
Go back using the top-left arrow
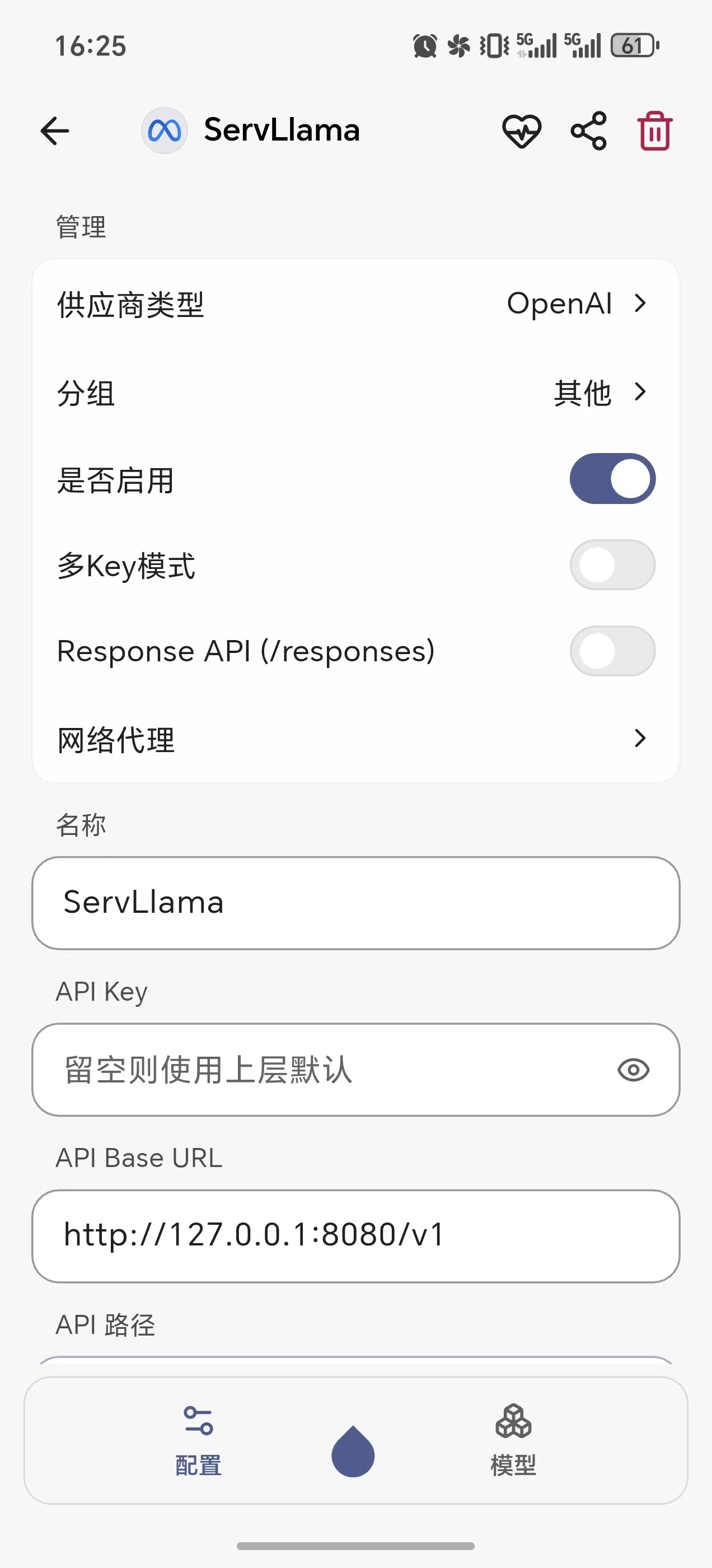(x=55, y=131)
